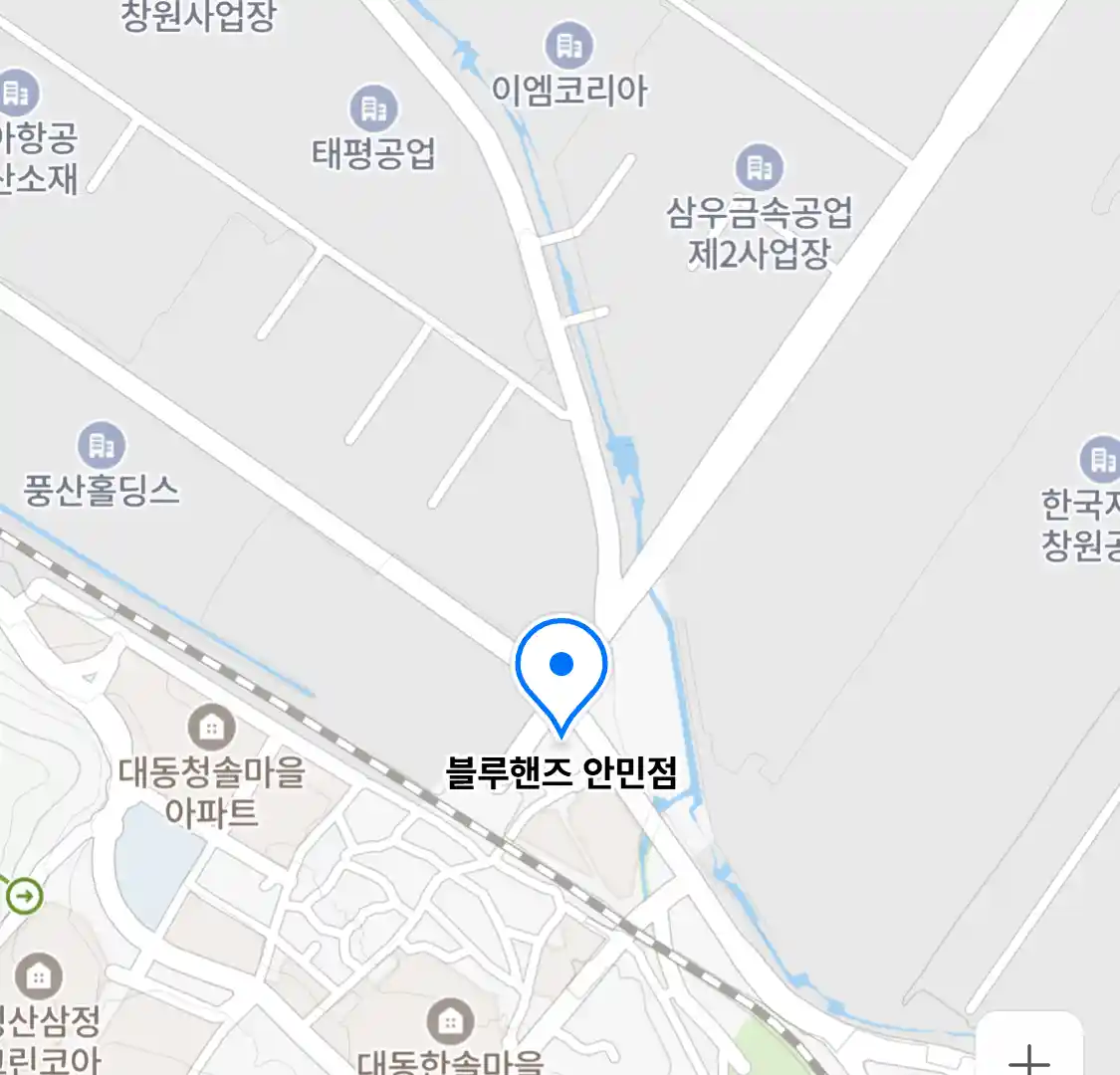This screenshot has width=1120, height=1075.
Task: Select the 풍산홀딩스 place marker
Action: point(102,445)
